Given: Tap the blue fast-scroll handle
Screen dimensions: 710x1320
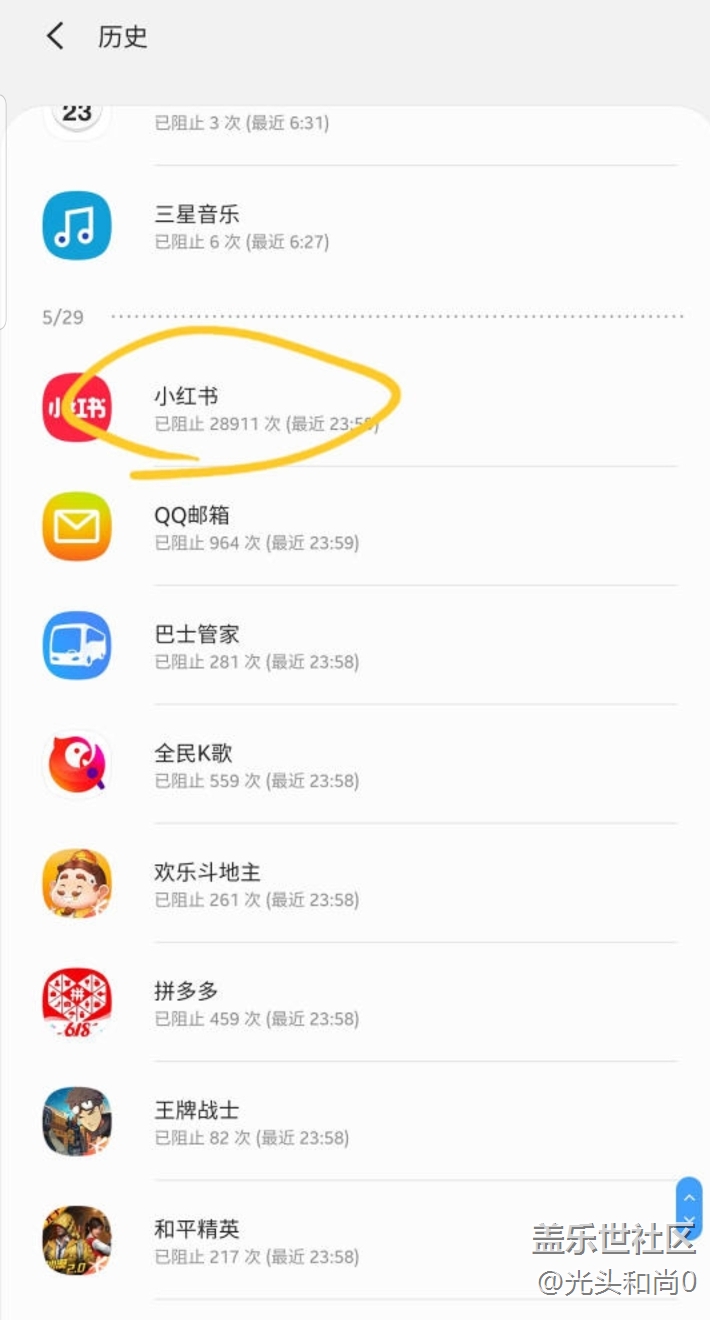Looking at the screenshot, I should 689,1208.
